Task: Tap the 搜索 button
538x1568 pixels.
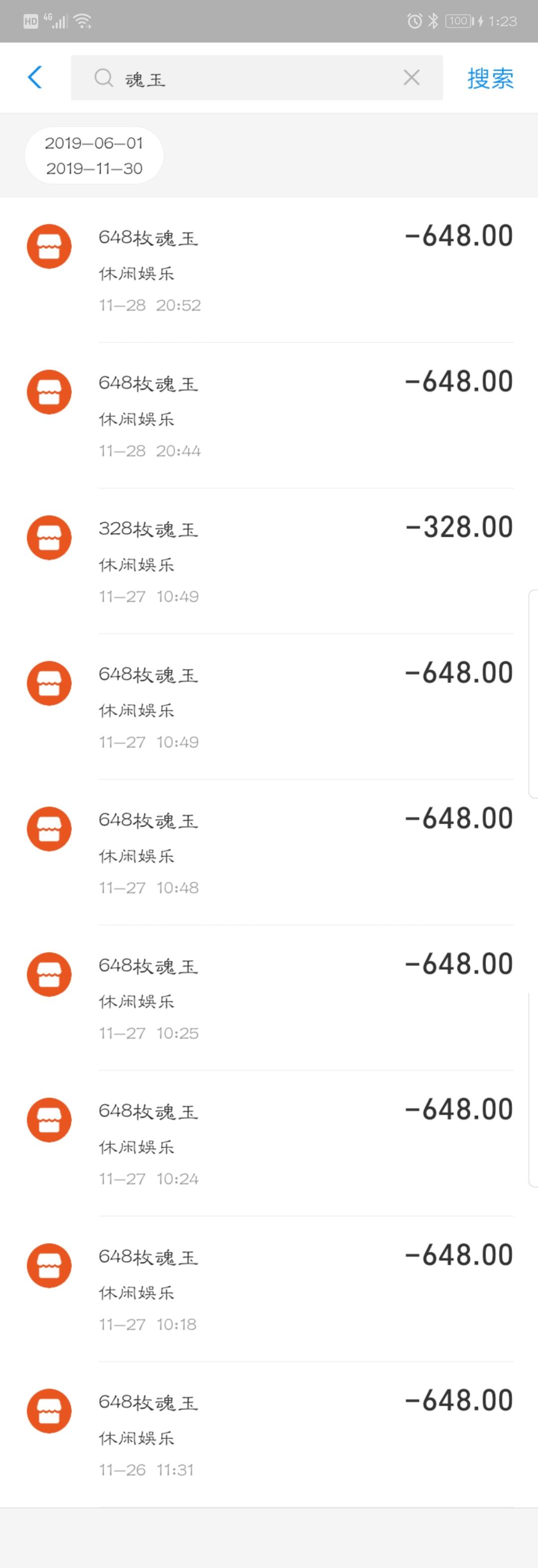Action: click(x=490, y=78)
